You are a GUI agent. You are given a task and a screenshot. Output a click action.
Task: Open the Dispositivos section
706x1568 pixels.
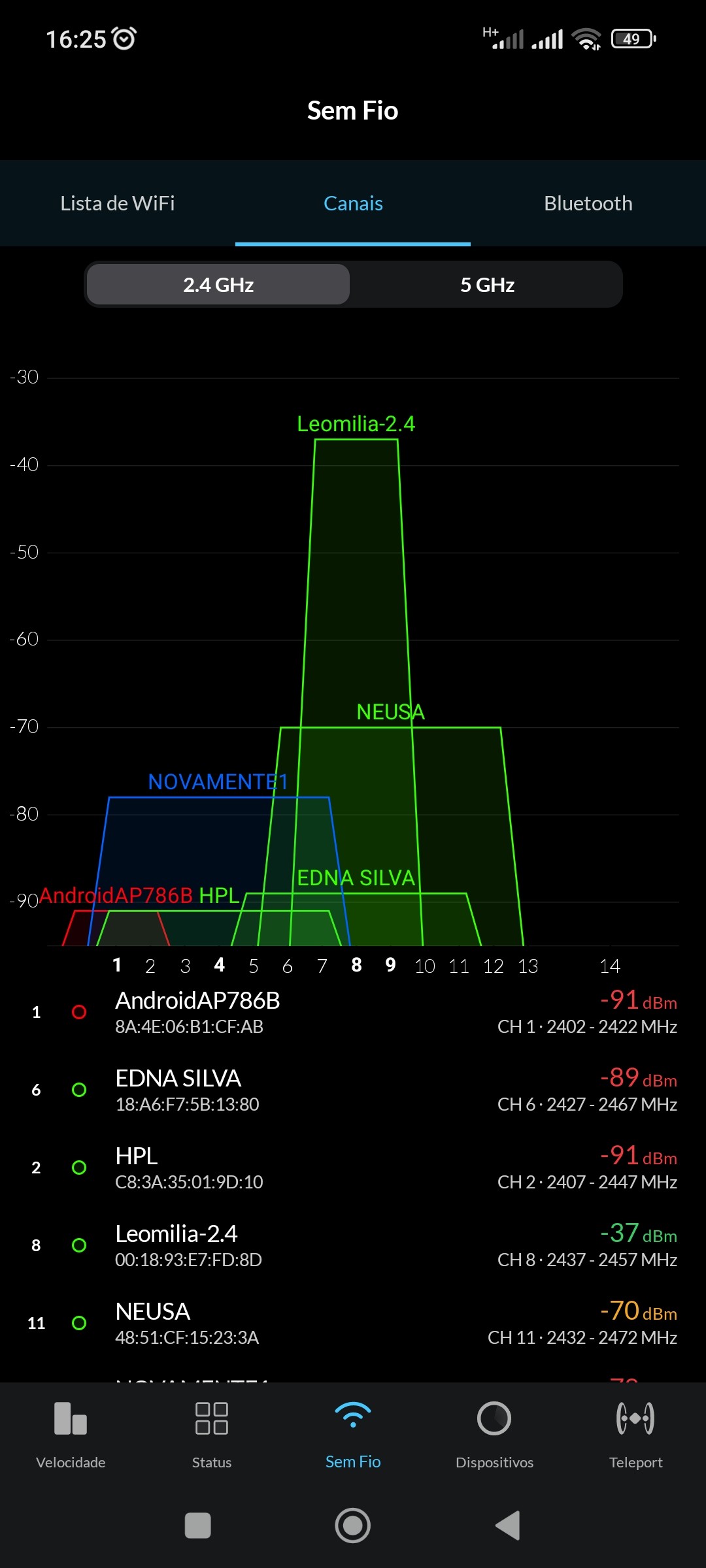pos(494,1434)
